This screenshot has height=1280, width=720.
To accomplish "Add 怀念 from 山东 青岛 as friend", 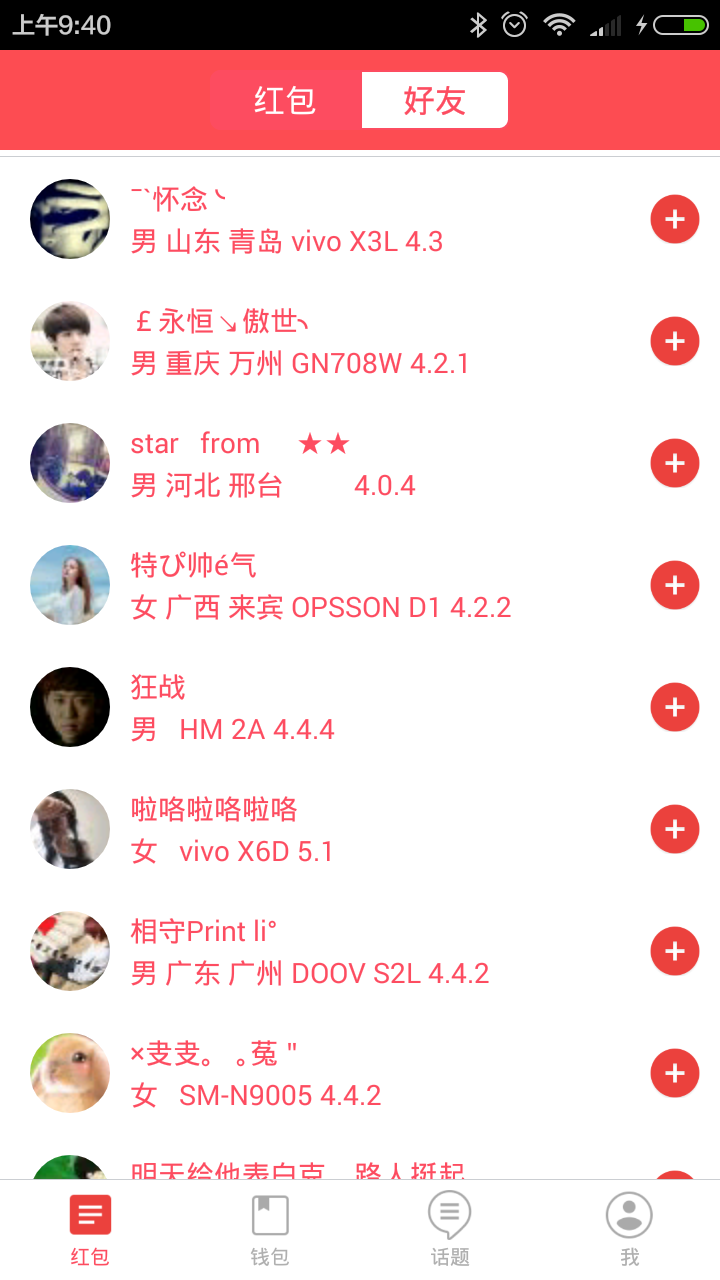I will point(675,219).
